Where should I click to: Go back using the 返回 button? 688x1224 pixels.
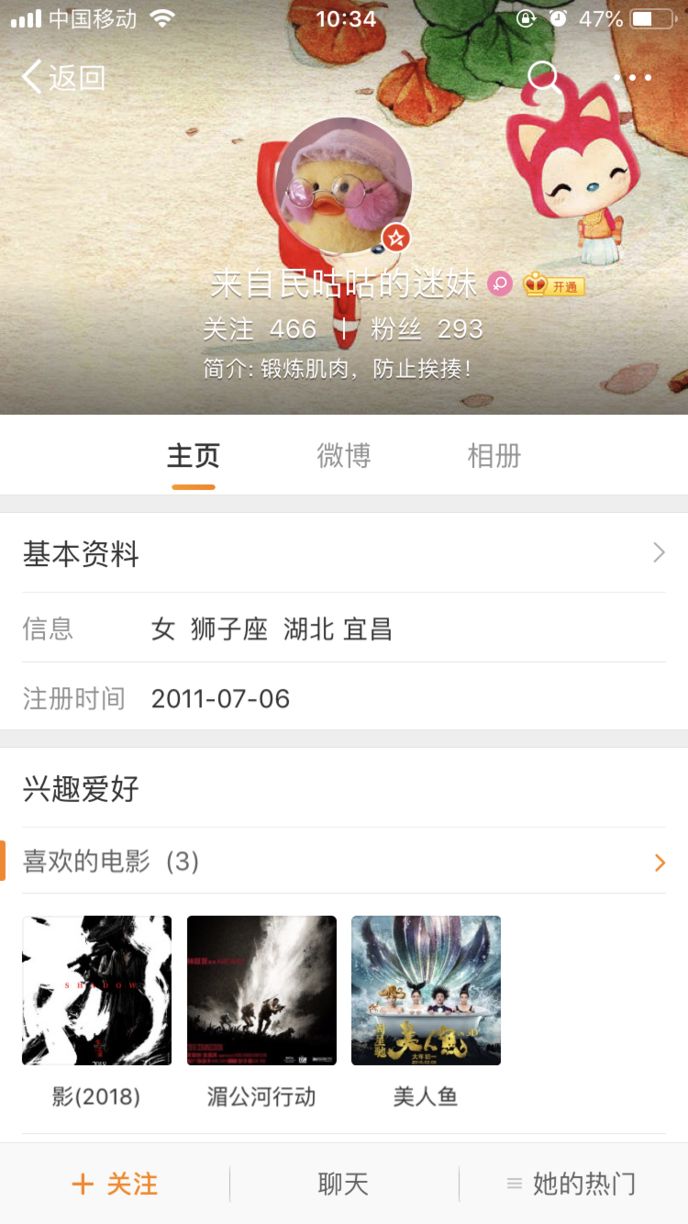[x=63, y=77]
